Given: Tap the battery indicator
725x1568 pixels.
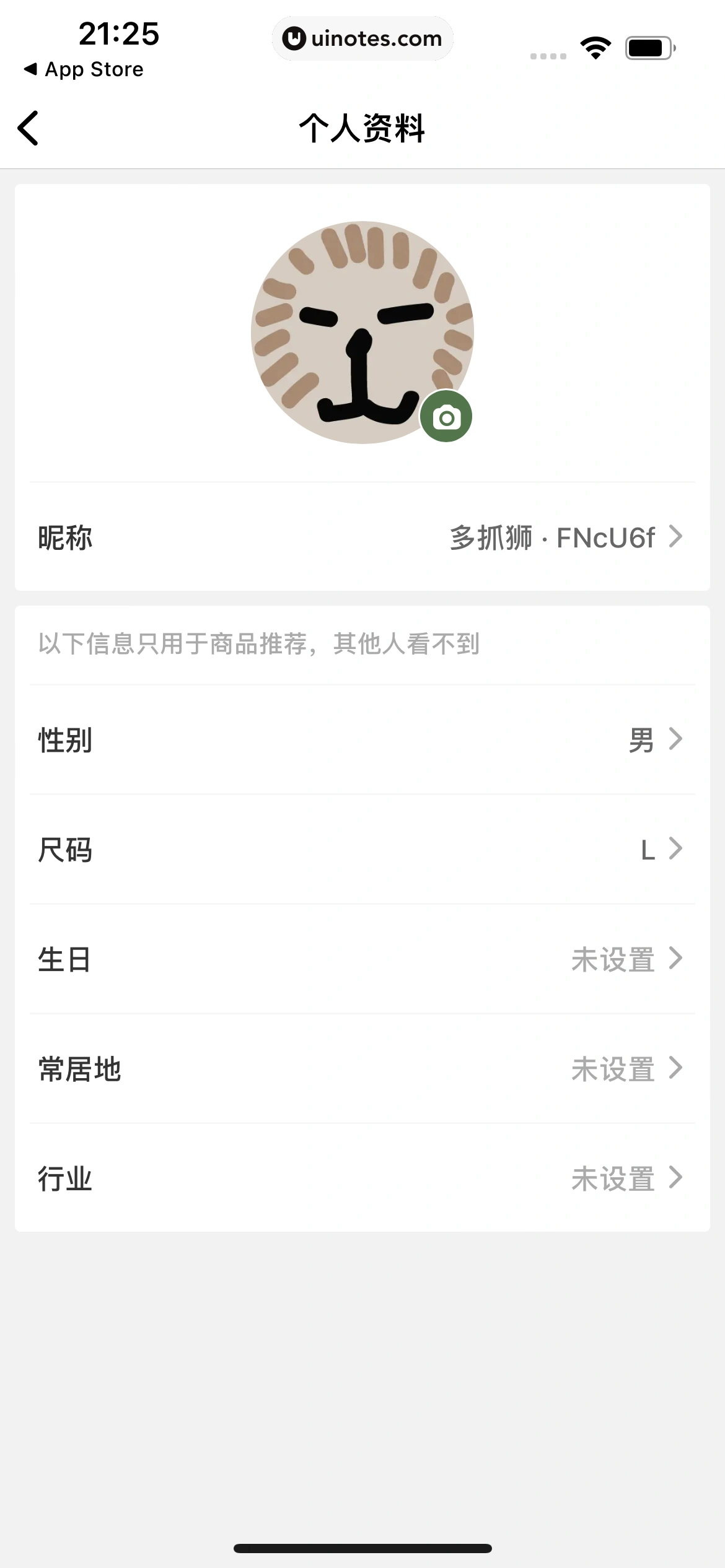Looking at the screenshot, I should tap(647, 46).
